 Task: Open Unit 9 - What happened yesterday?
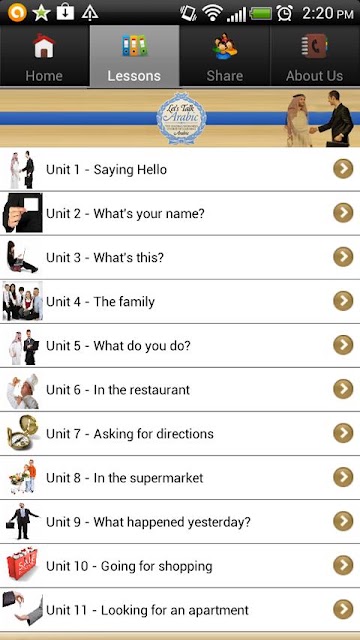pyautogui.click(x=180, y=522)
